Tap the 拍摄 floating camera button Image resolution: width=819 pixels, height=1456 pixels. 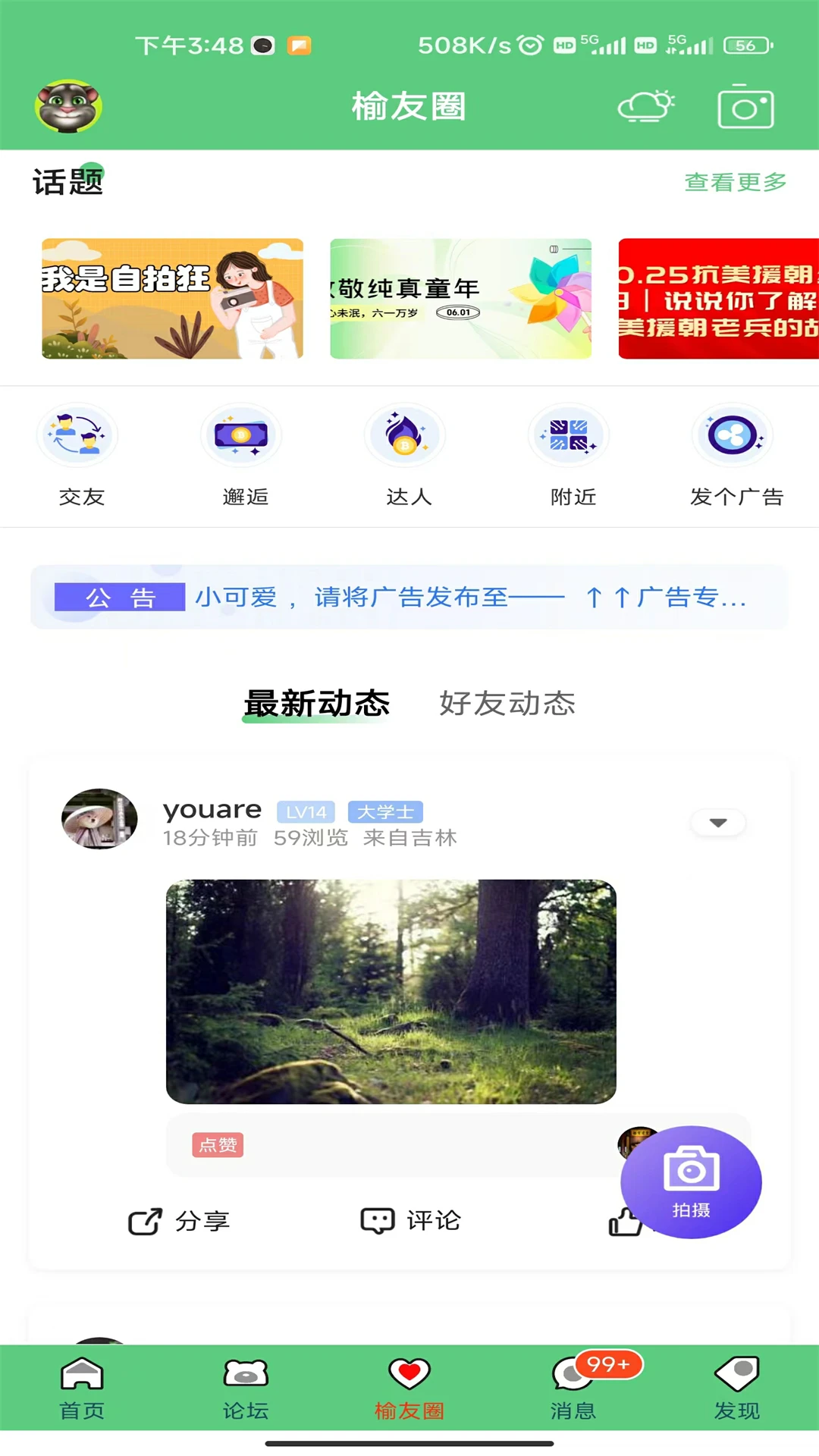pyautogui.click(x=689, y=1181)
